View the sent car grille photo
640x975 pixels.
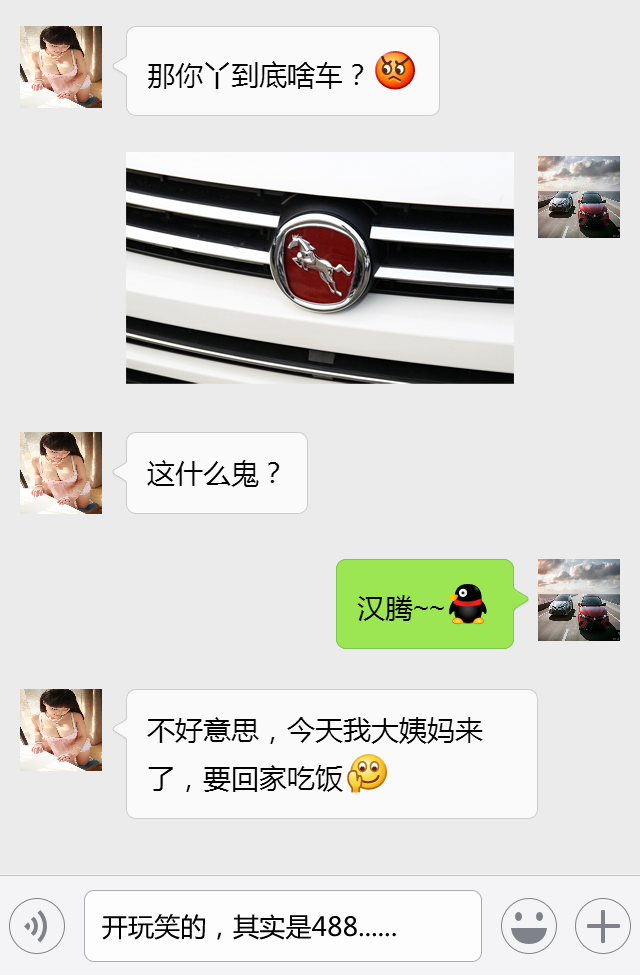tap(320, 268)
